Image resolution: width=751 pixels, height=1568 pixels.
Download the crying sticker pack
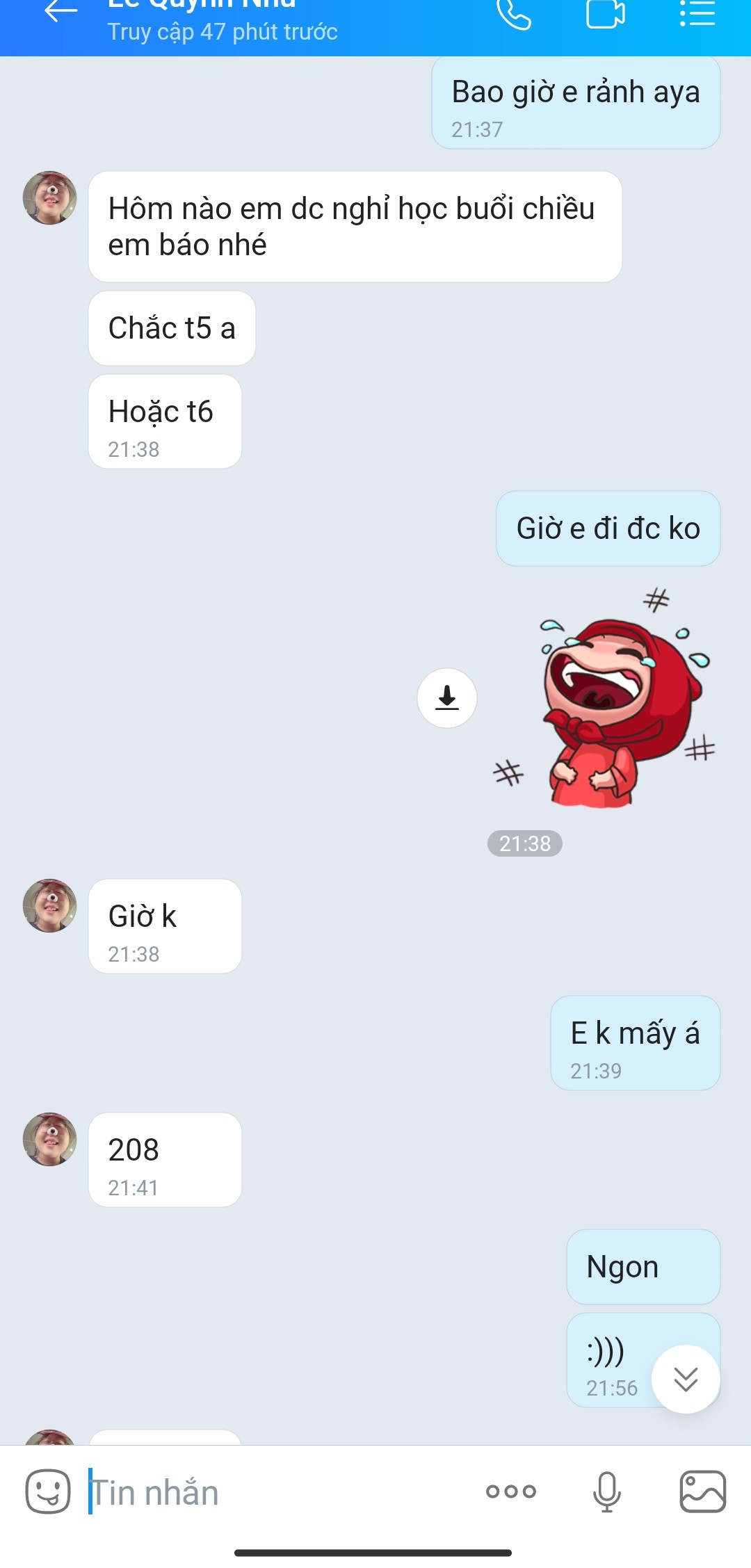[447, 697]
